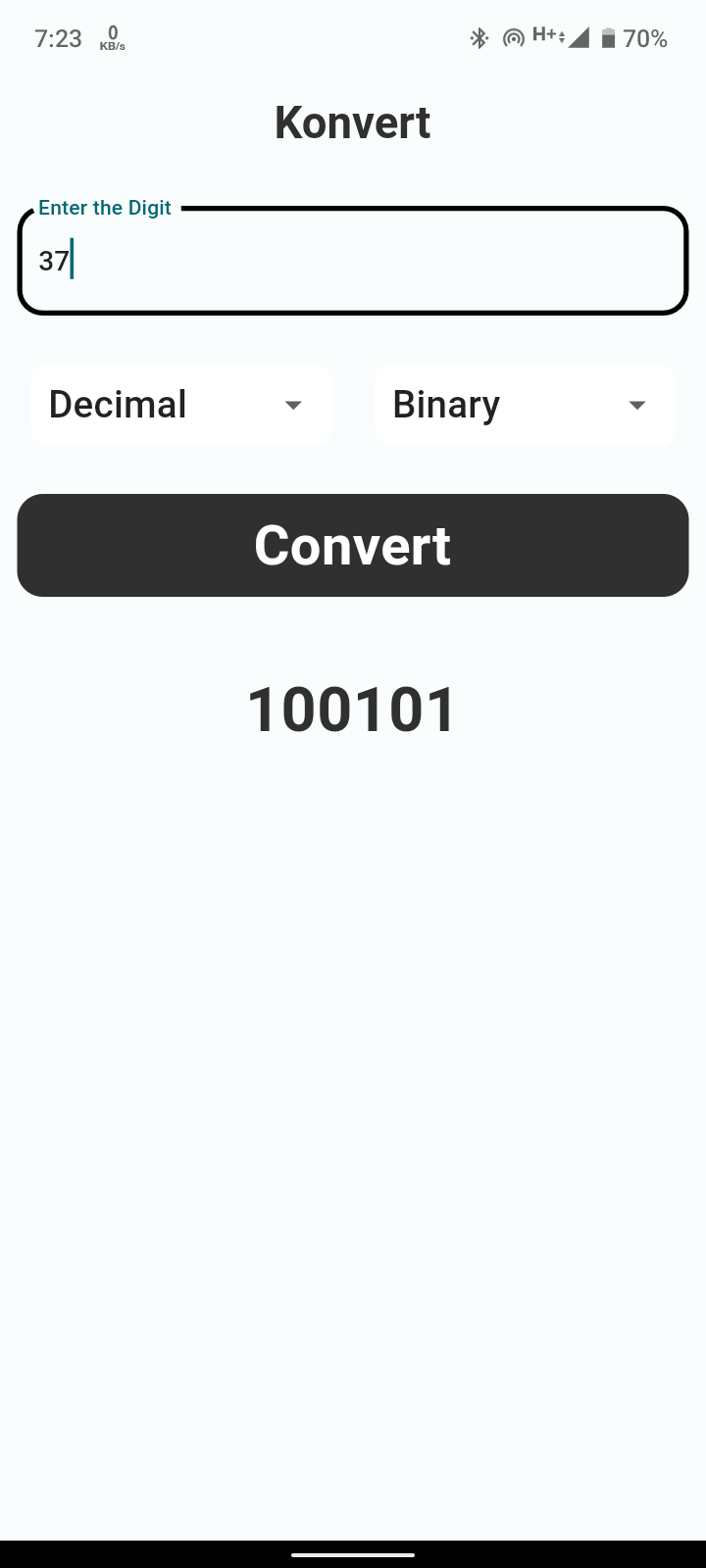
Task: Tap the battery icon showing 70%
Action: click(x=609, y=37)
